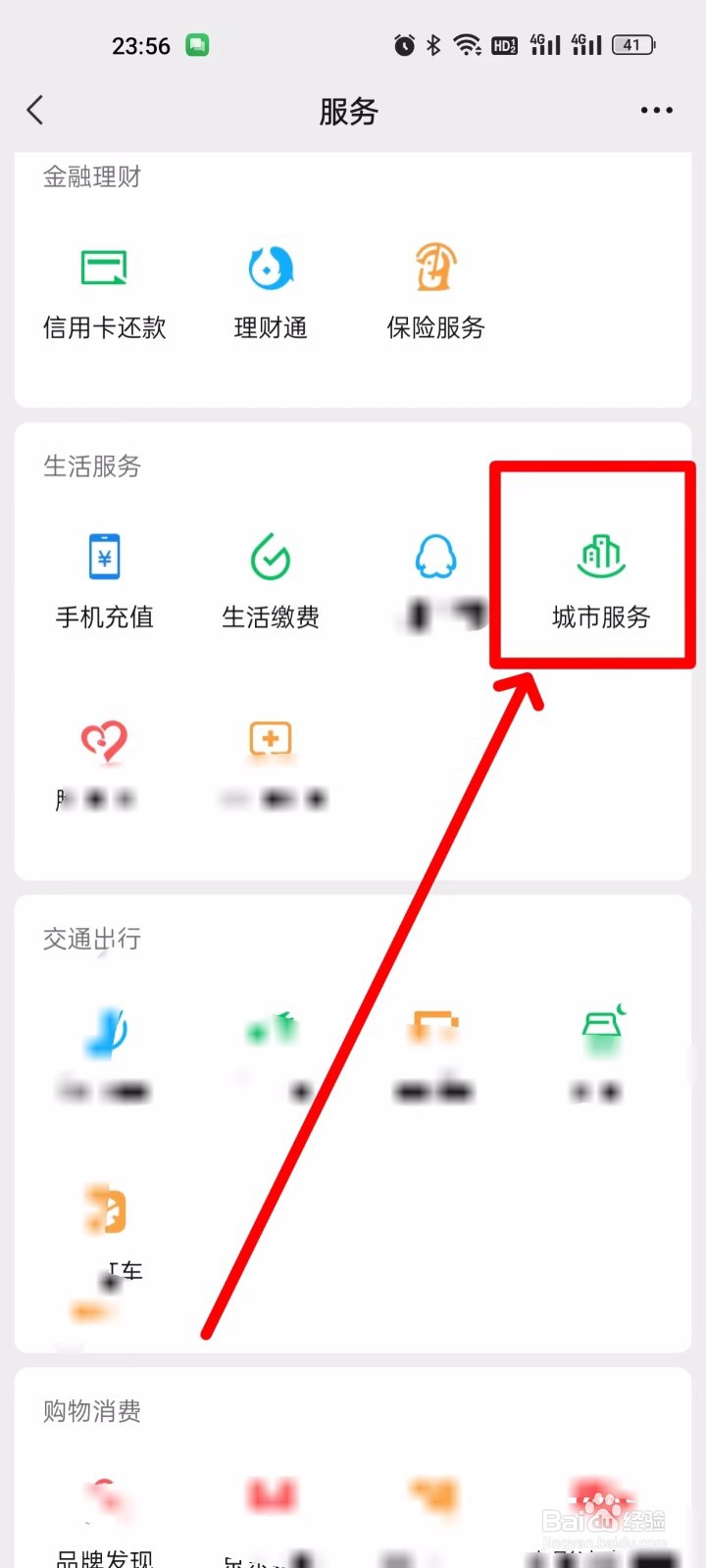
Task: Open the penguin Tencent service icon
Action: 433,559
